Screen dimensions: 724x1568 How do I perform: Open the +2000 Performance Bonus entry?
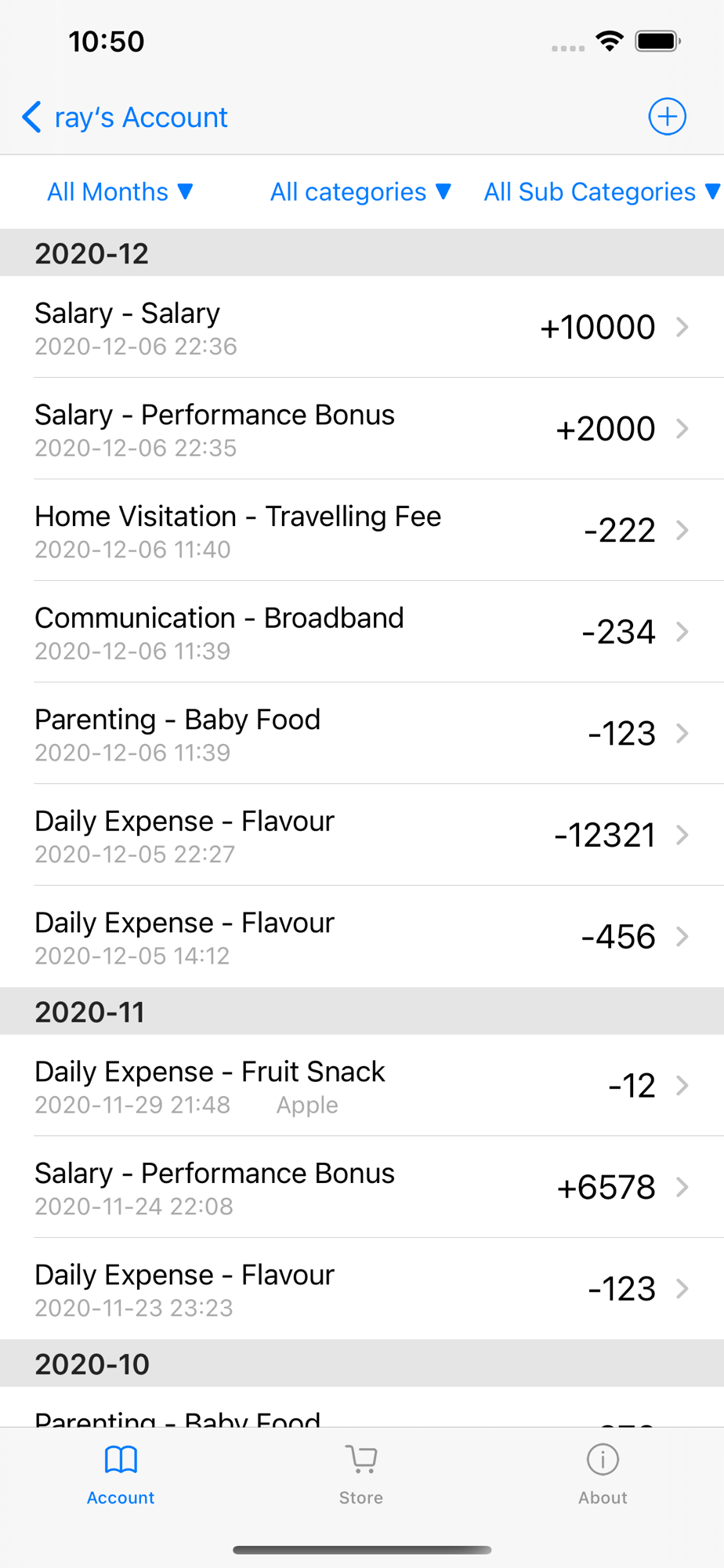(x=362, y=429)
